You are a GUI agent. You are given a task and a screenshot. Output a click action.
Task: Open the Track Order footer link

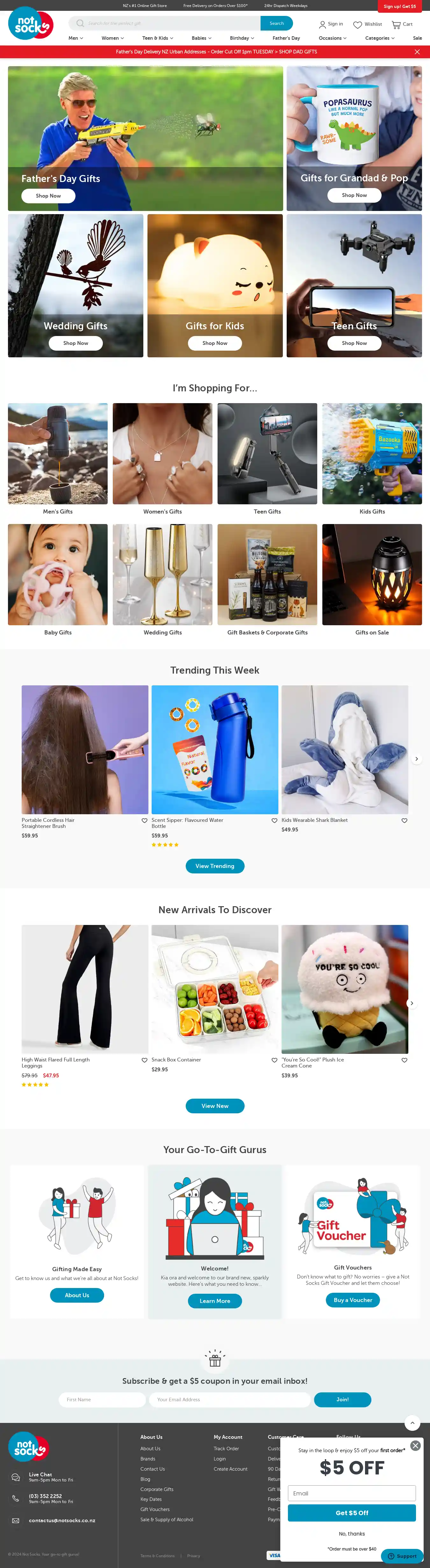(x=226, y=1449)
